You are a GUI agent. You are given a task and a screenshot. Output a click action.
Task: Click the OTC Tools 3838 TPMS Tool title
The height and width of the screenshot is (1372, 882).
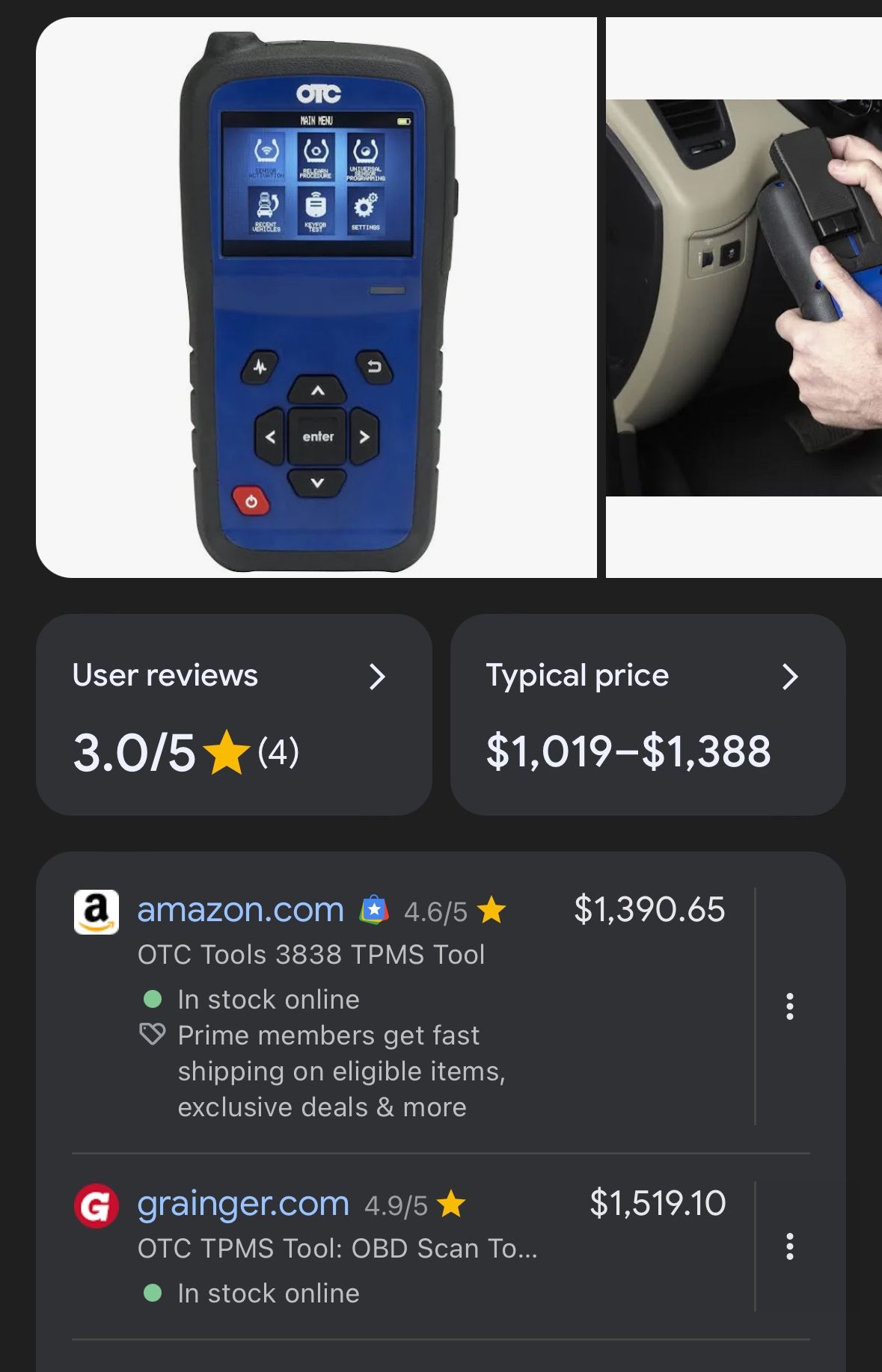(x=311, y=955)
